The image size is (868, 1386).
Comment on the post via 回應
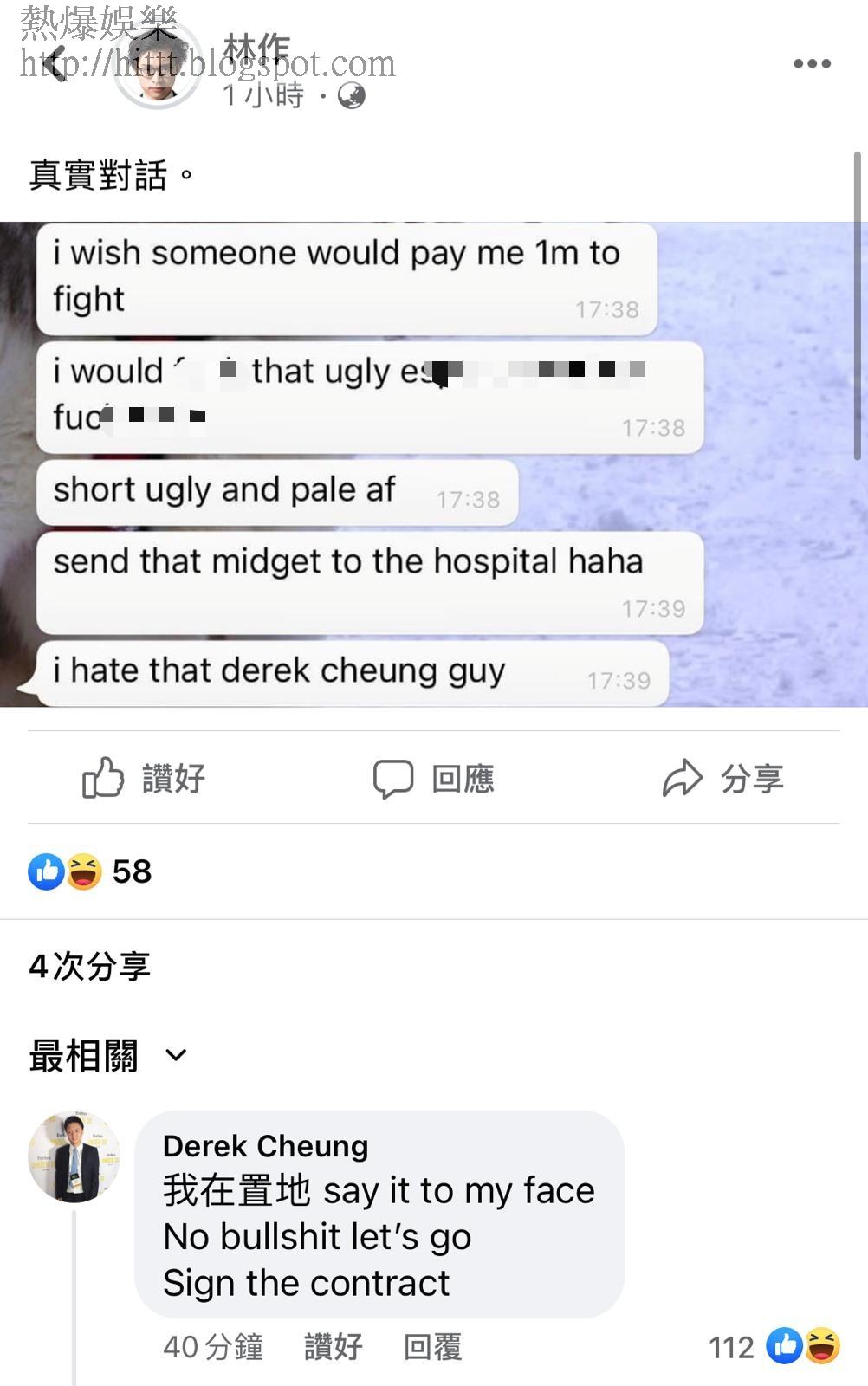[x=433, y=778]
